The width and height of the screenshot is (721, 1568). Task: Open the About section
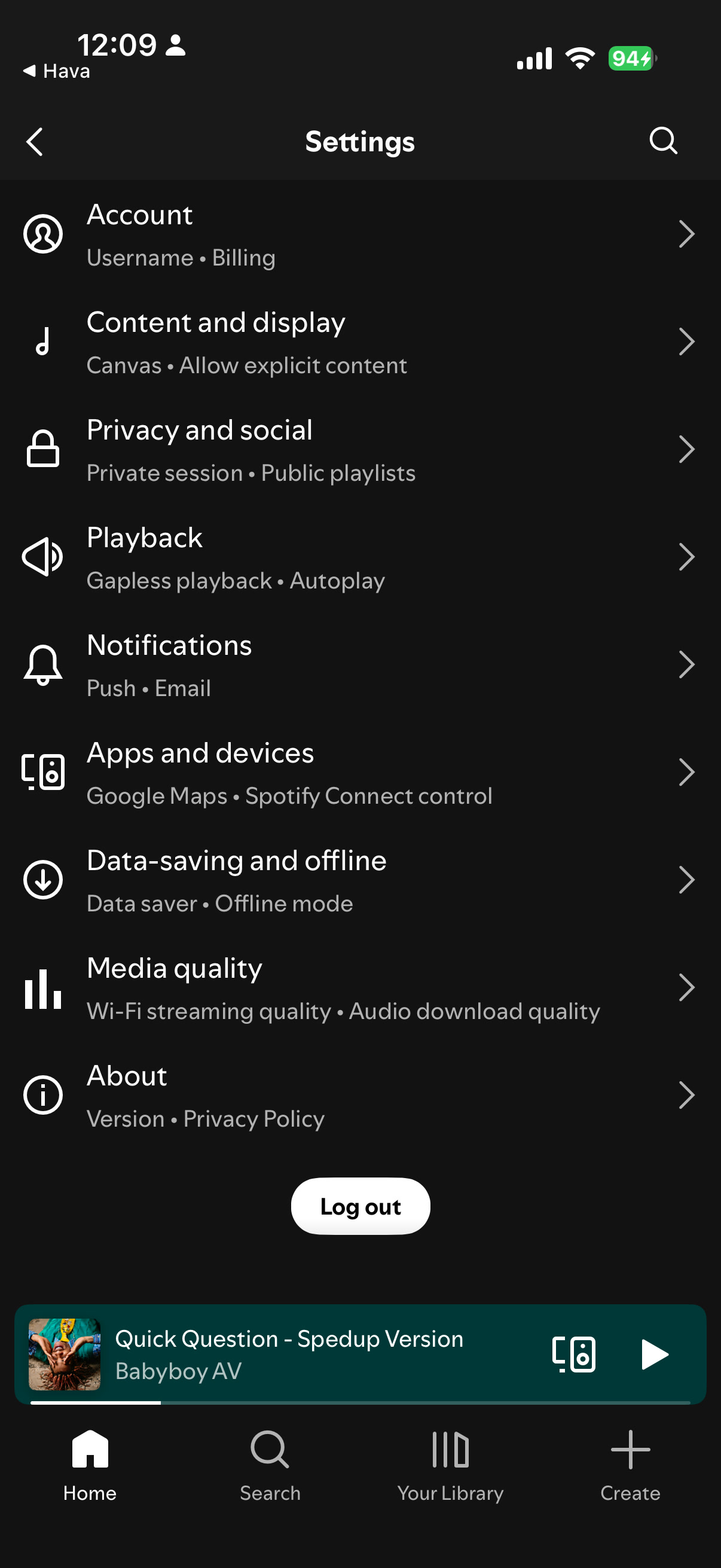click(x=360, y=1096)
